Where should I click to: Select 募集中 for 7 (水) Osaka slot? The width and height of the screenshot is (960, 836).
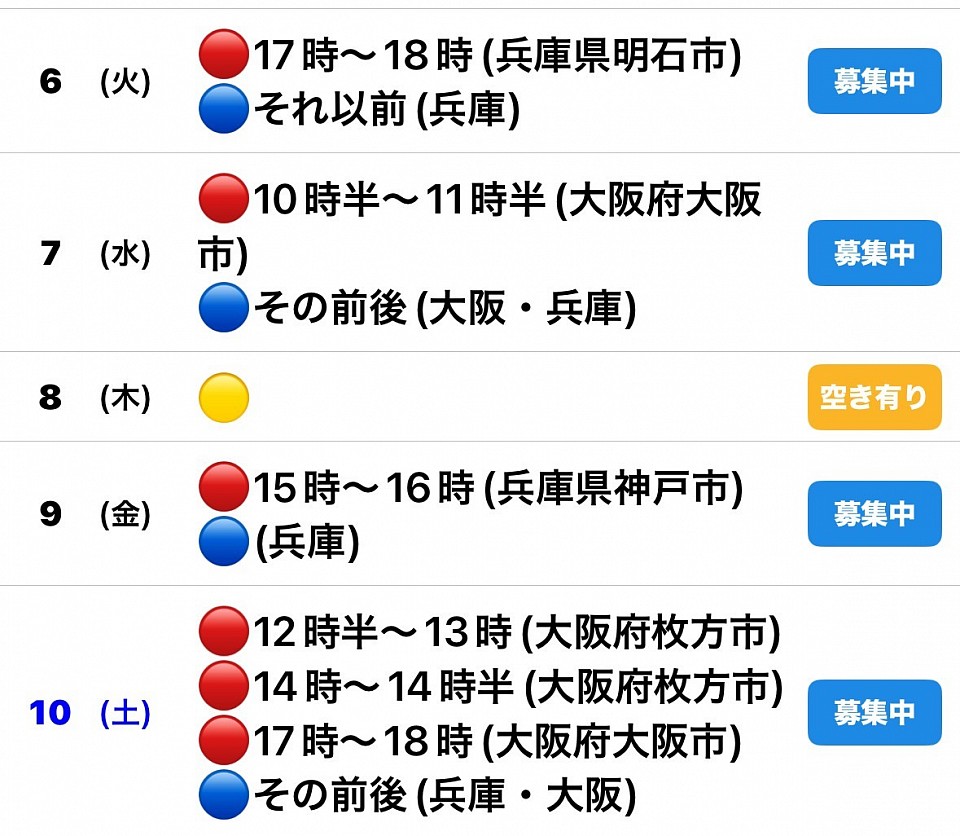[874, 253]
